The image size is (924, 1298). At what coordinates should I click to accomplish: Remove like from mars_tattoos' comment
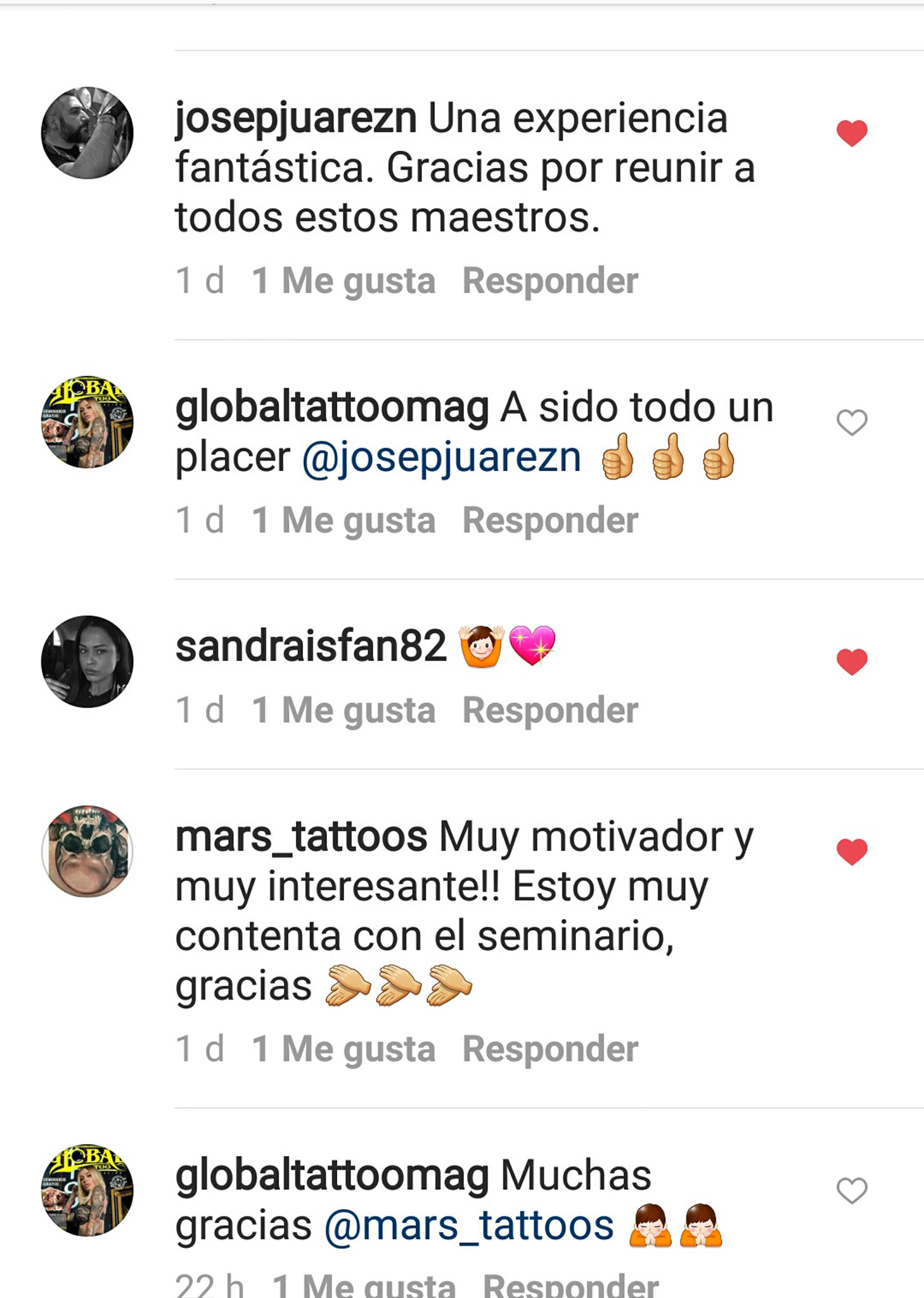pos(851,851)
